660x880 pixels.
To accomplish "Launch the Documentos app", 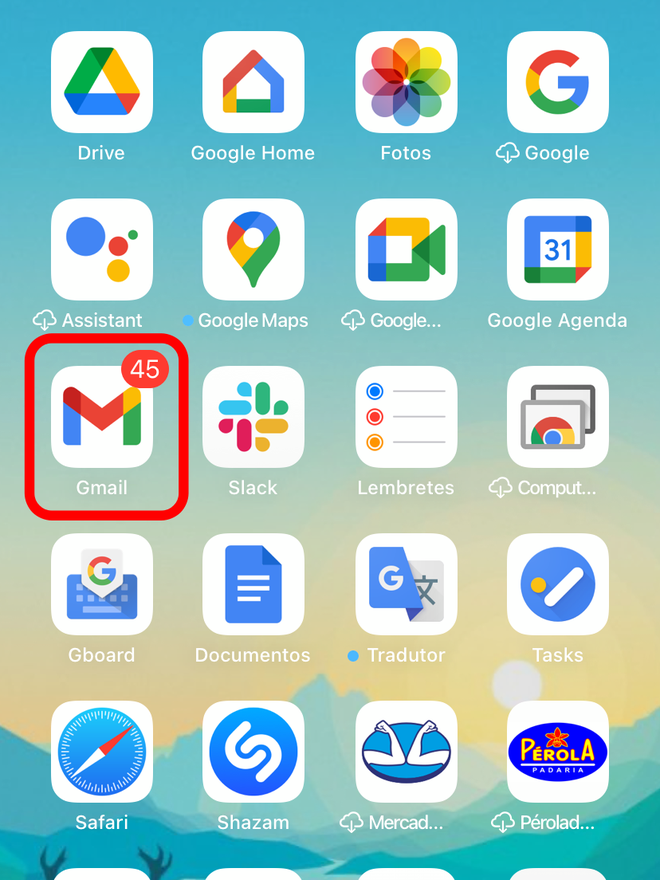I will pos(253,584).
